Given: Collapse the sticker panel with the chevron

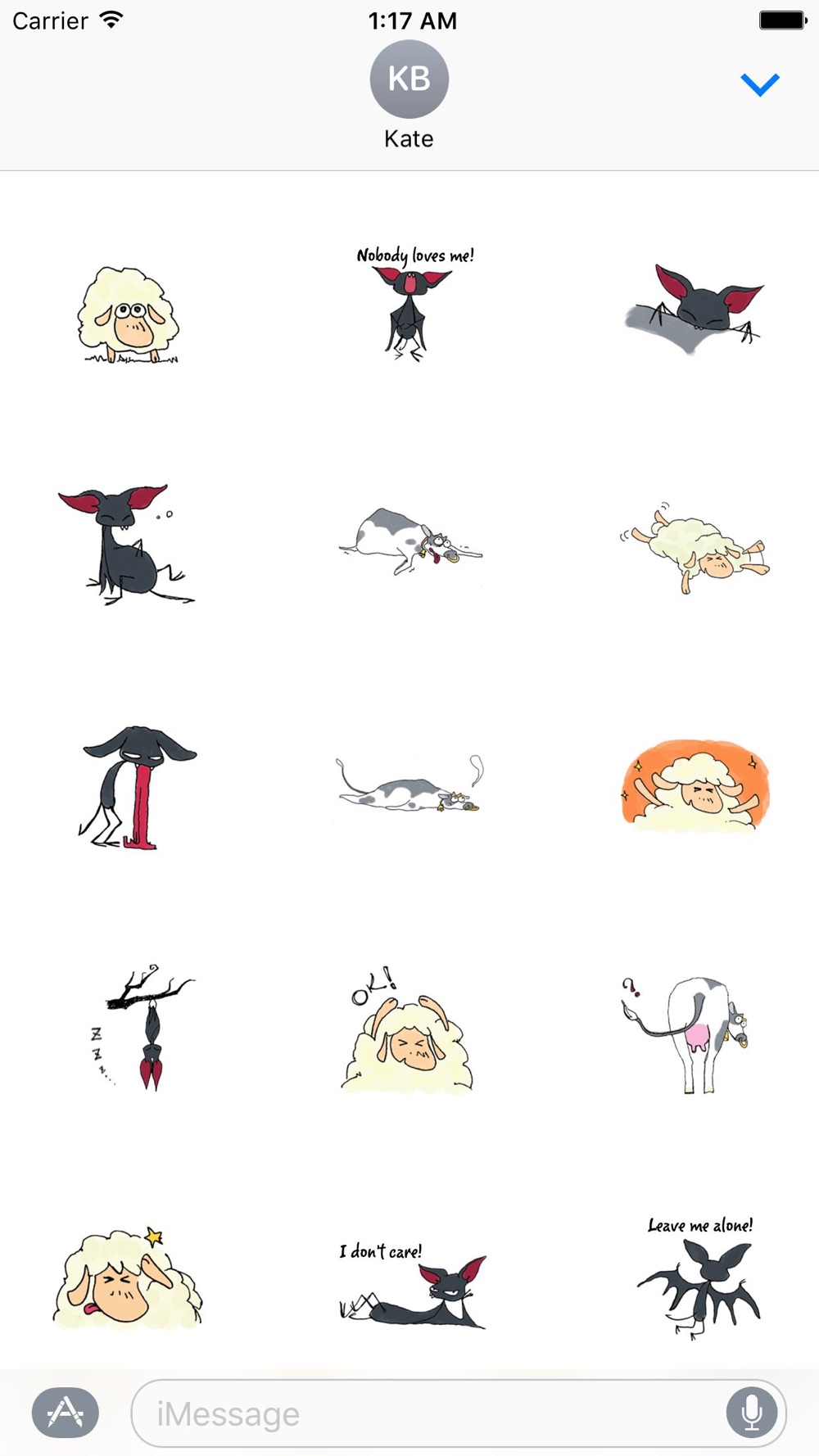Looking at the screenshot, I should point(759,84).
